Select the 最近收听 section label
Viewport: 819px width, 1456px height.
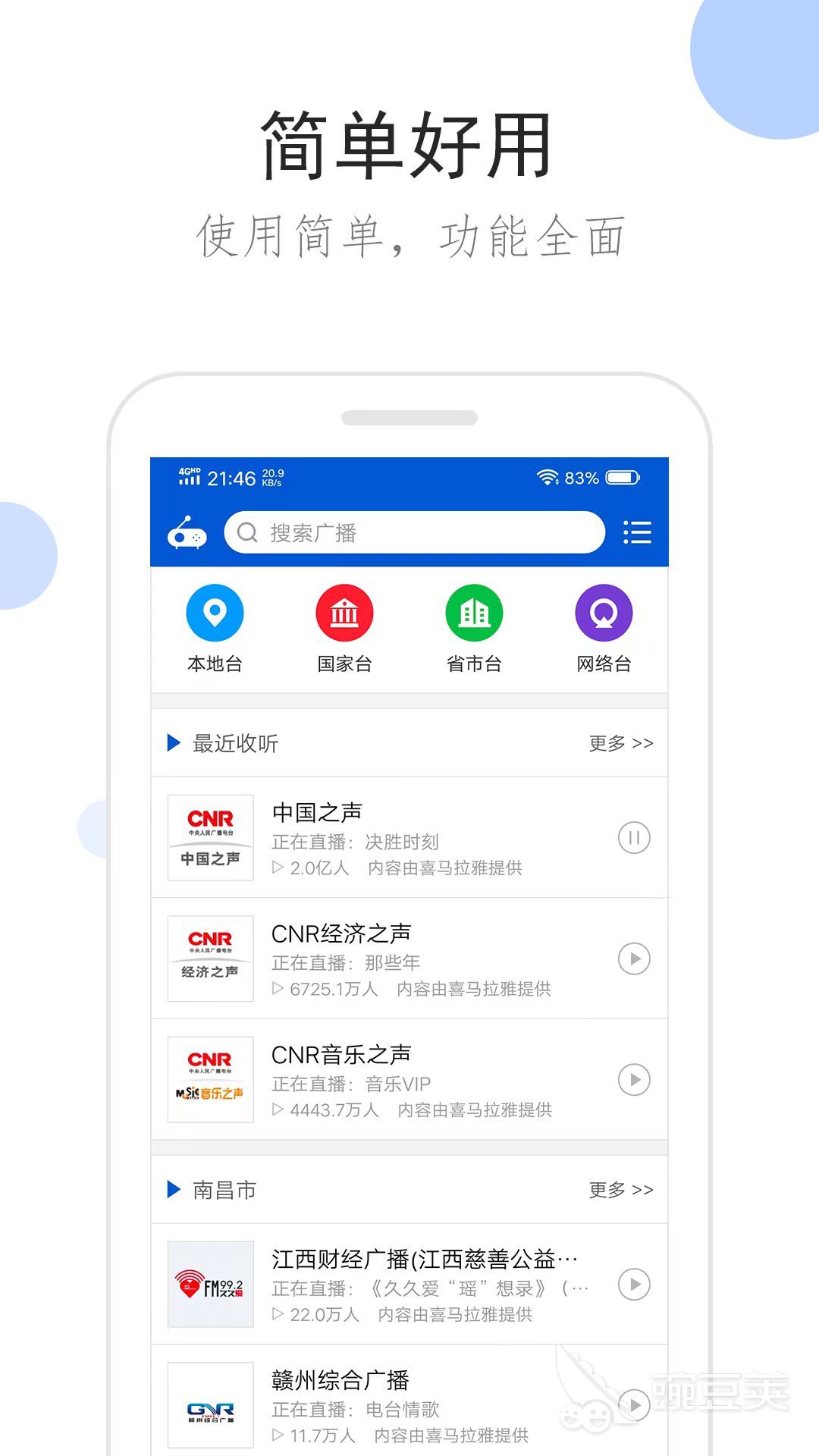click(x=235, y=743)
